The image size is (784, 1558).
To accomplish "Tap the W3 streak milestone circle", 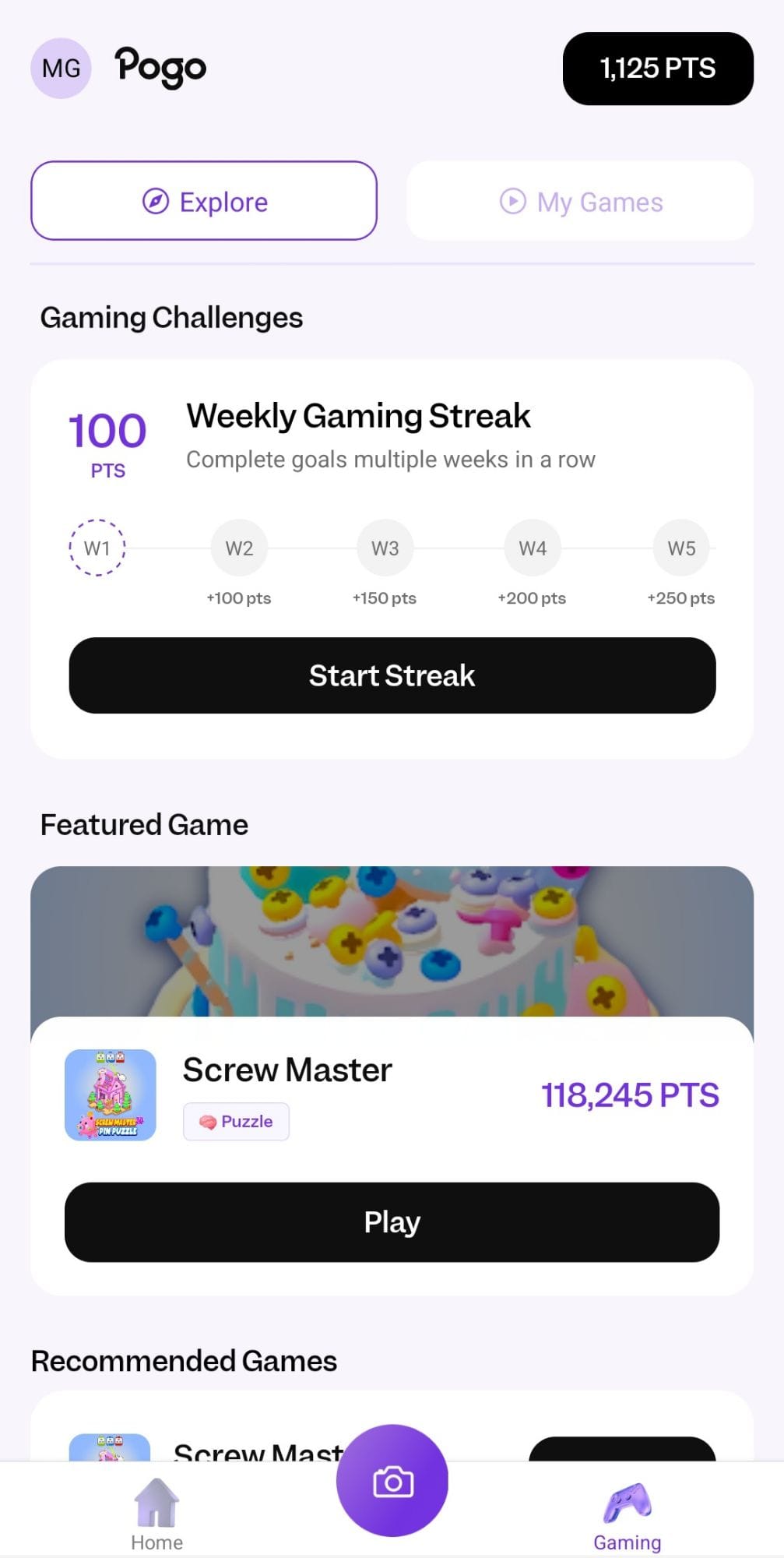I will pyautogui.click(x=385, y=548).
